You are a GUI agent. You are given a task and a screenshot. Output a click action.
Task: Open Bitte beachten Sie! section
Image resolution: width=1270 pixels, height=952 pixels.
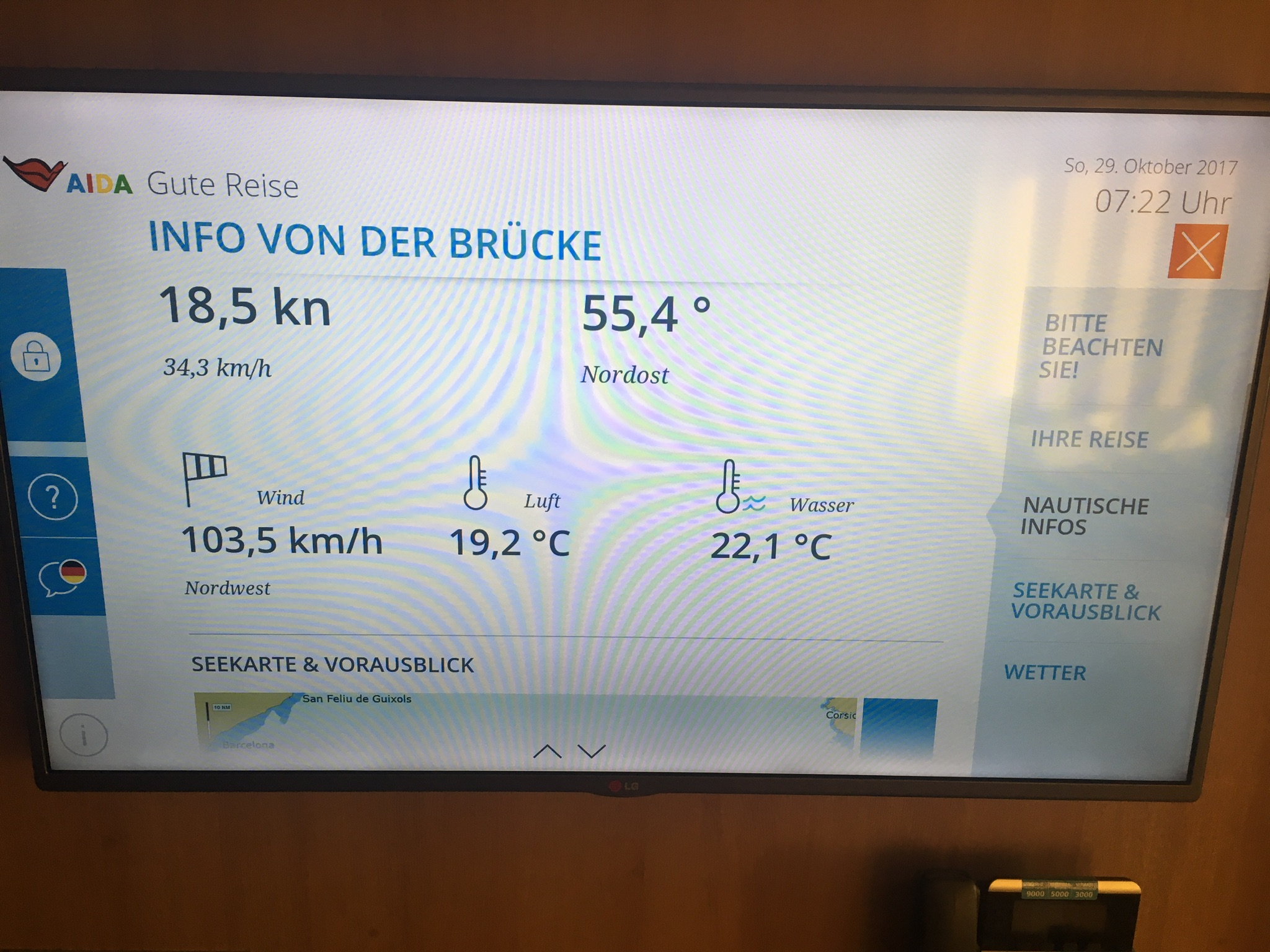click(x=1101, y=347)
